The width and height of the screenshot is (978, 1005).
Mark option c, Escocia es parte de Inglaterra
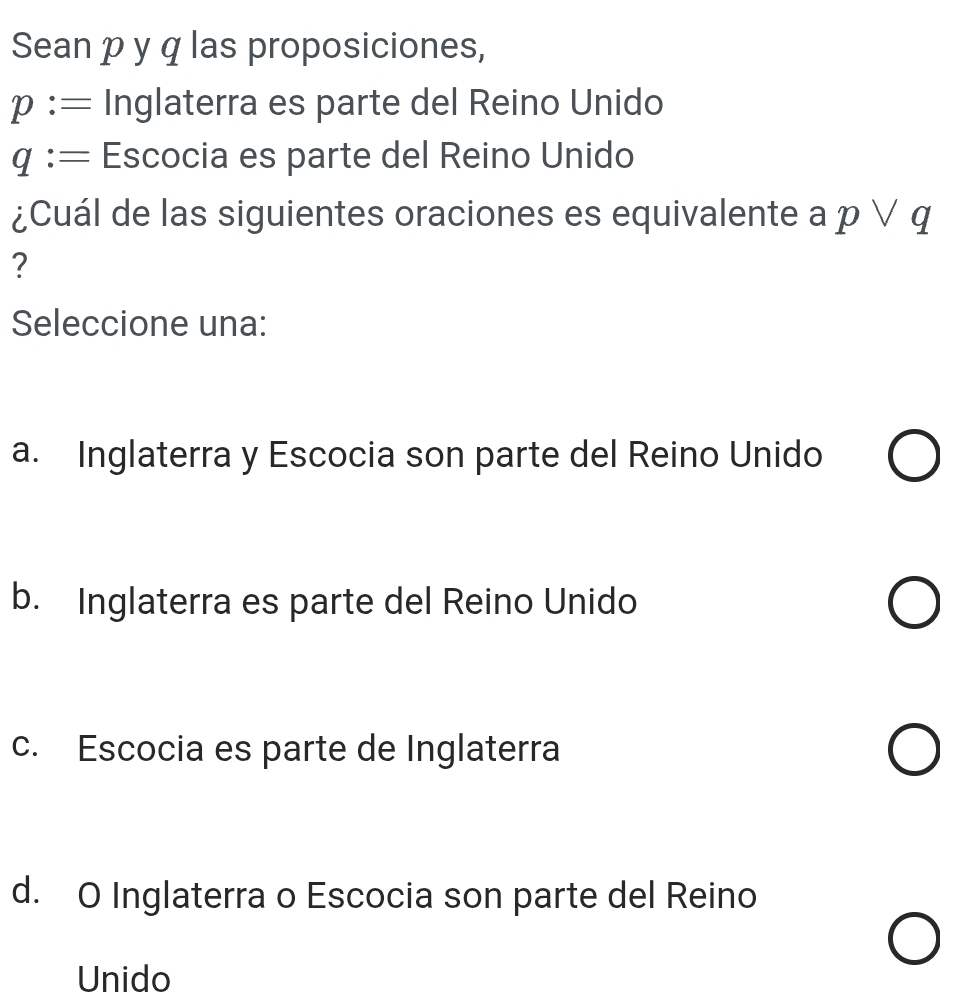[913, 752]
